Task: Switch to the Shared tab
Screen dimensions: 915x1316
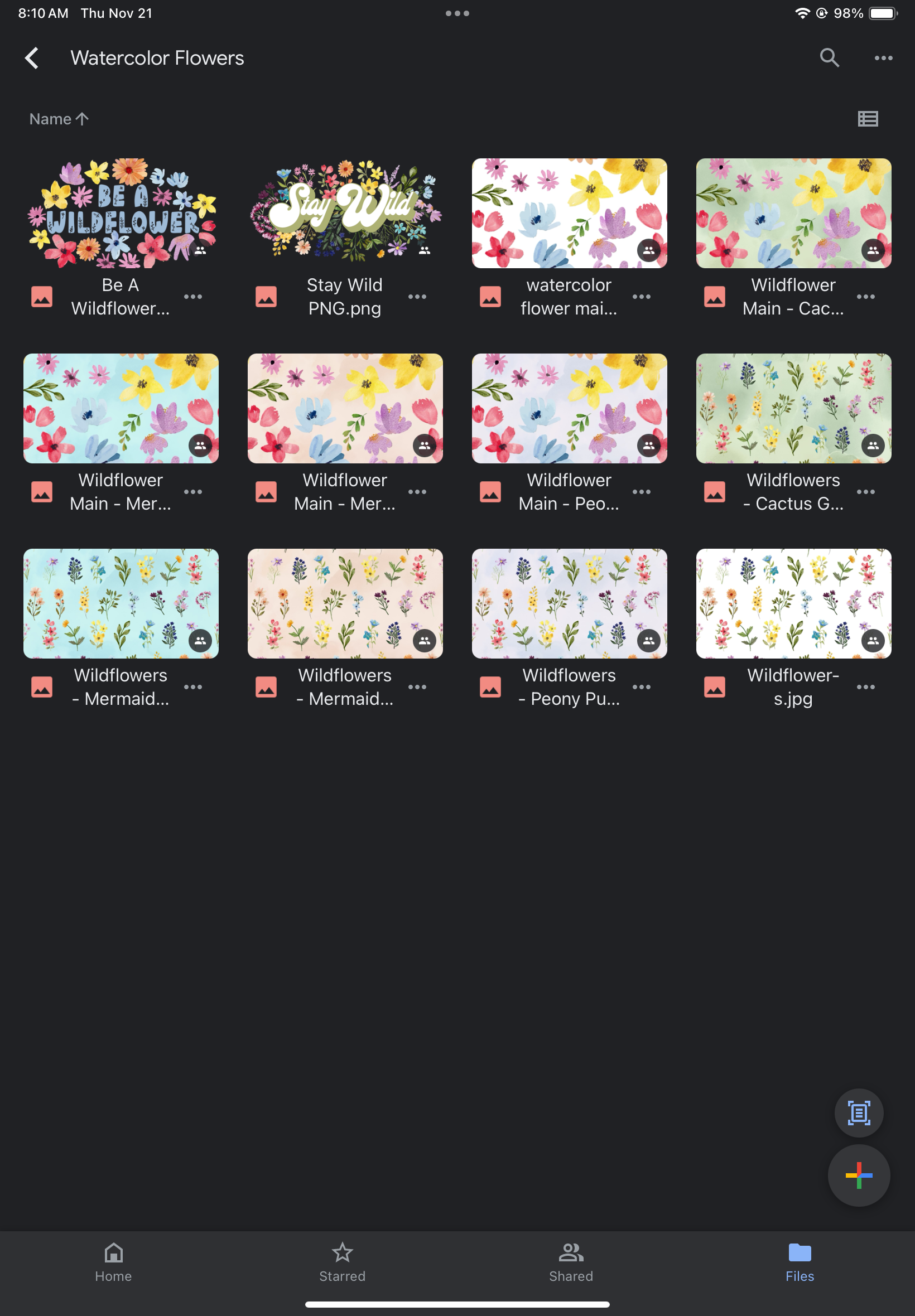Action: tap(571, 1262)
